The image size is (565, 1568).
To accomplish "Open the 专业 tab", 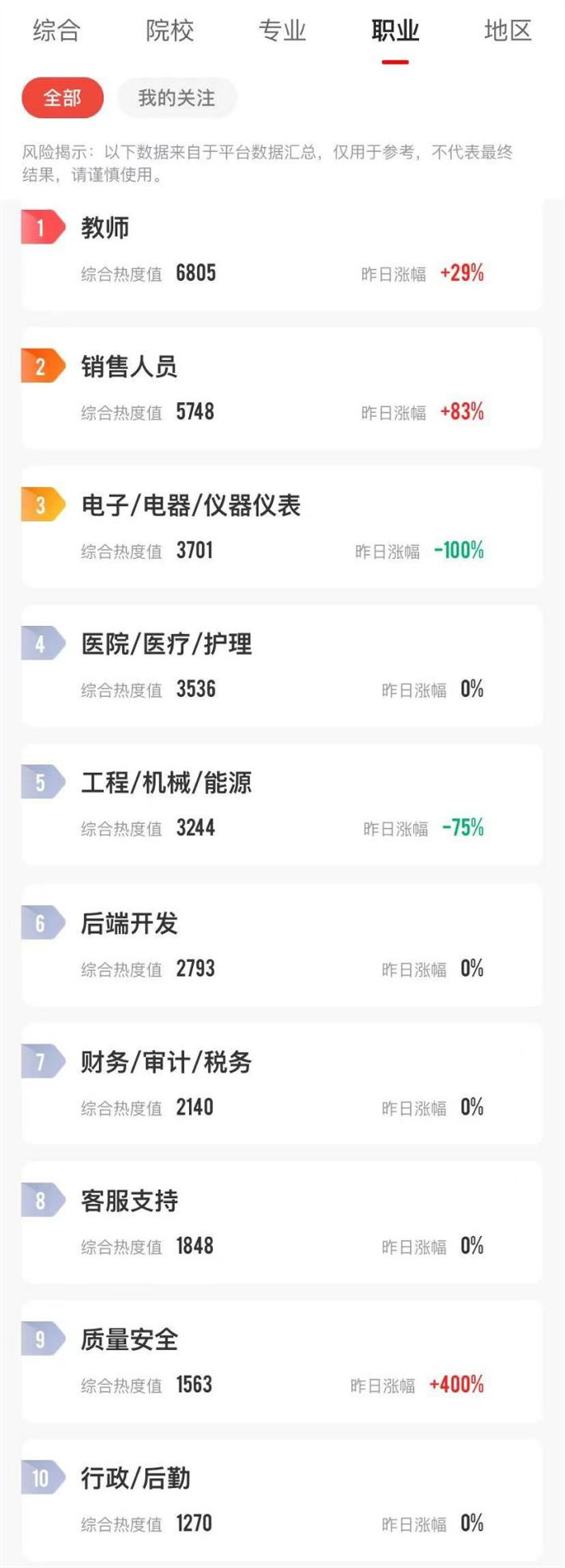I will (282, 32).
